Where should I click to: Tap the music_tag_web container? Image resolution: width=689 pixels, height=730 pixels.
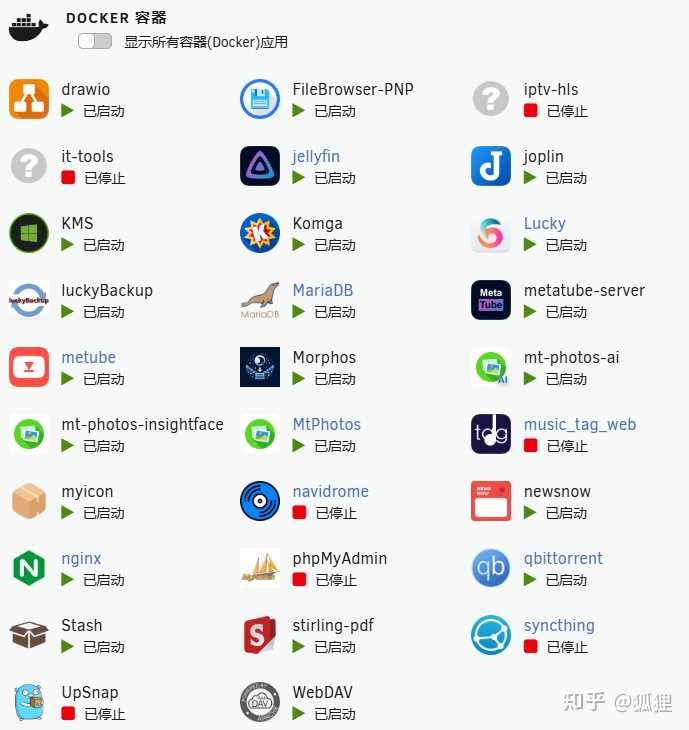coord(579,425)
